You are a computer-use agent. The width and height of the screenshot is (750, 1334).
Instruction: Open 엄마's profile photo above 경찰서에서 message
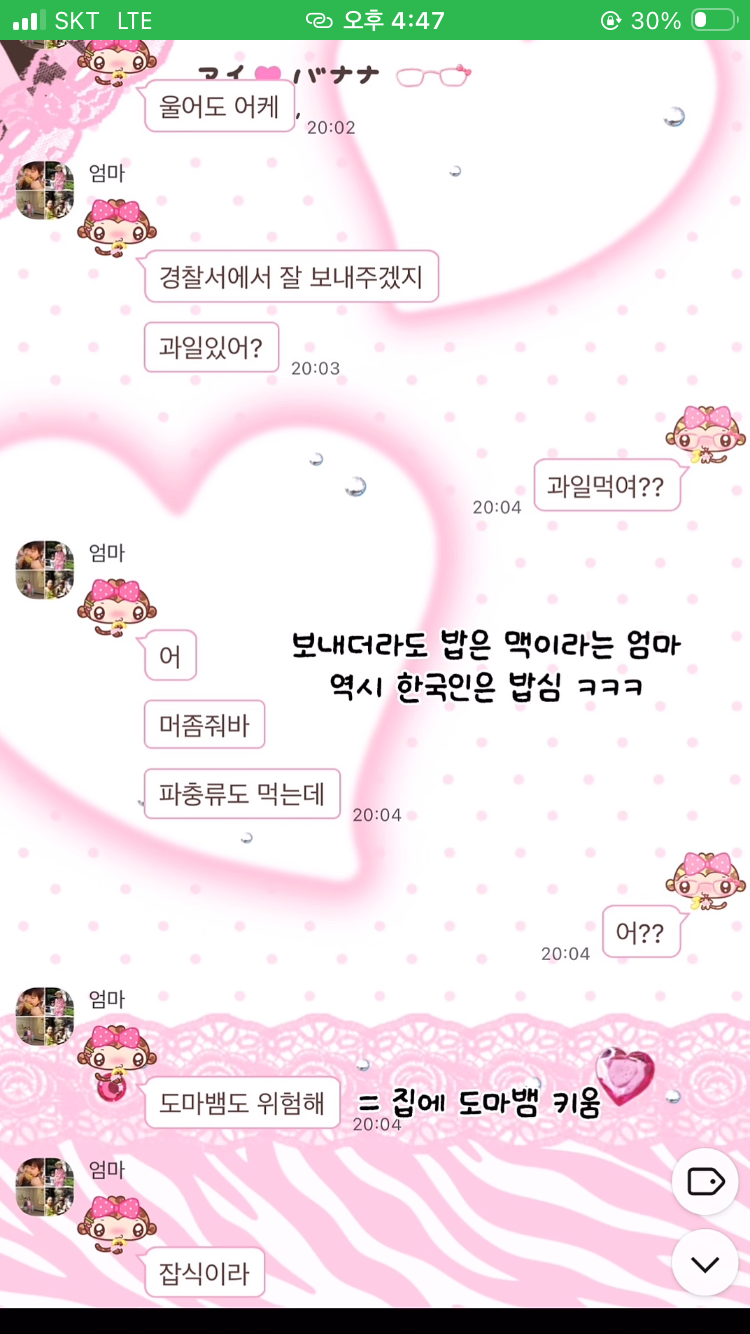point(45,190)
